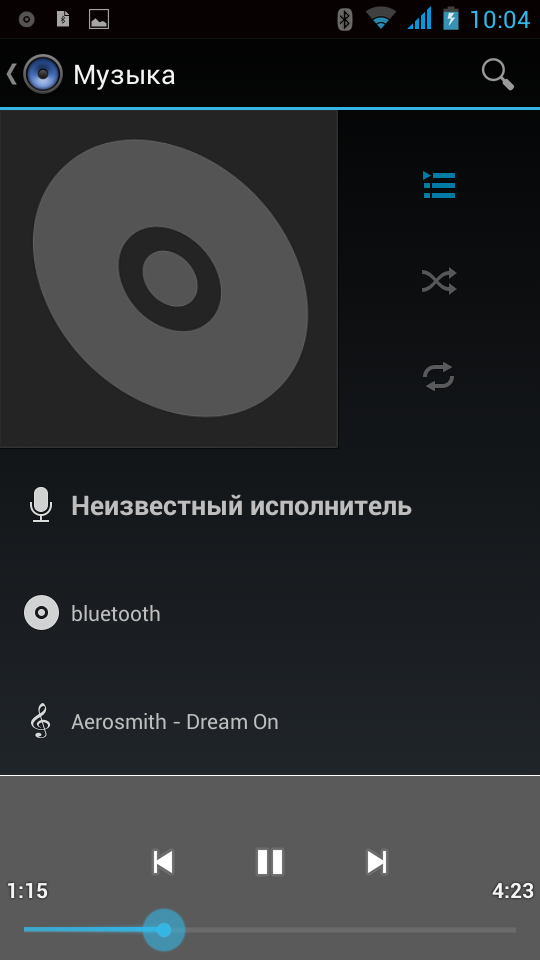Toggle shuffle mode

point(439,281)
